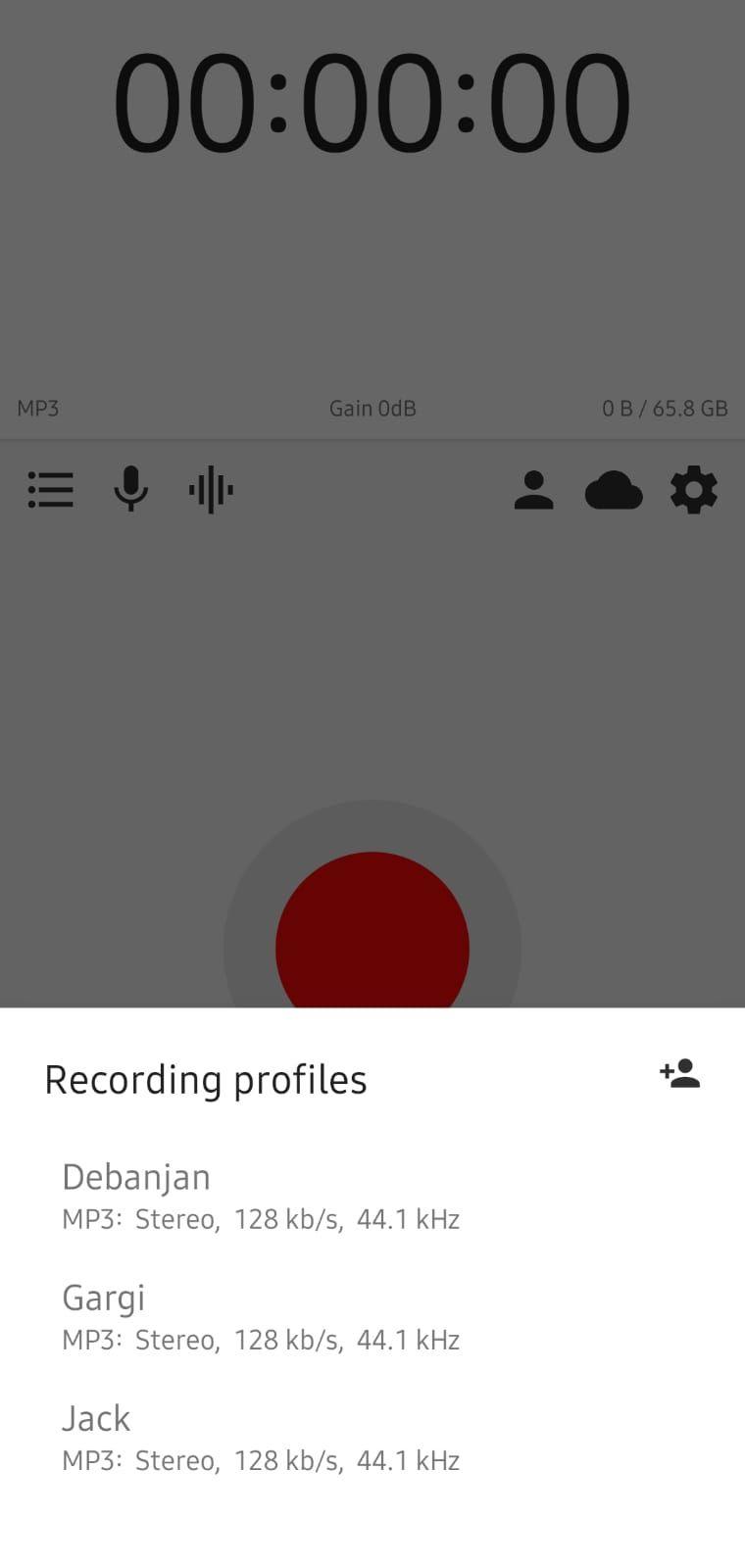Image resolution: width=745 pixels, height=1568 pixels.
Task: Tap the Recording profiles heading
Action: pyautogui.click(x=206, y=1078)
